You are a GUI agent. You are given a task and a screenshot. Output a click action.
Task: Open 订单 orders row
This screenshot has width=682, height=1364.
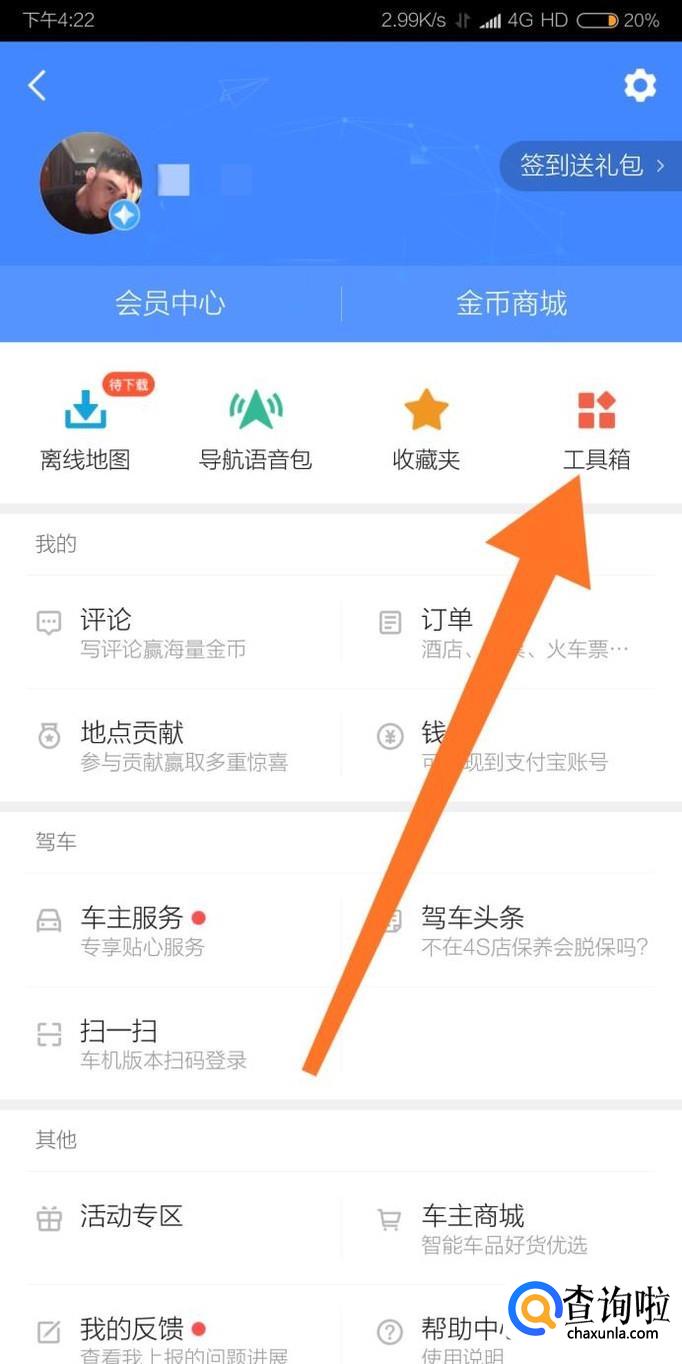(510, 633)
